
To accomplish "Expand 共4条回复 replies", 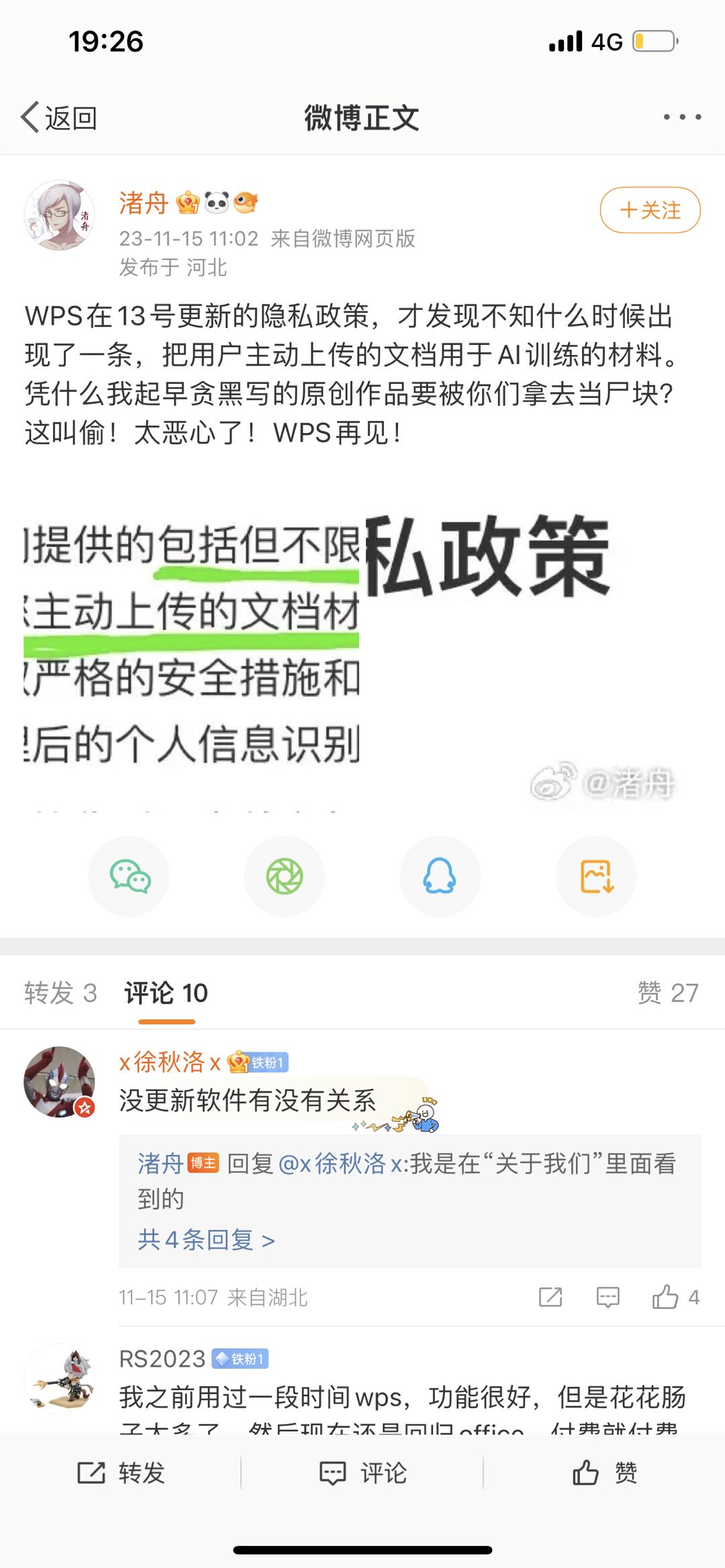I will 206,1240.
